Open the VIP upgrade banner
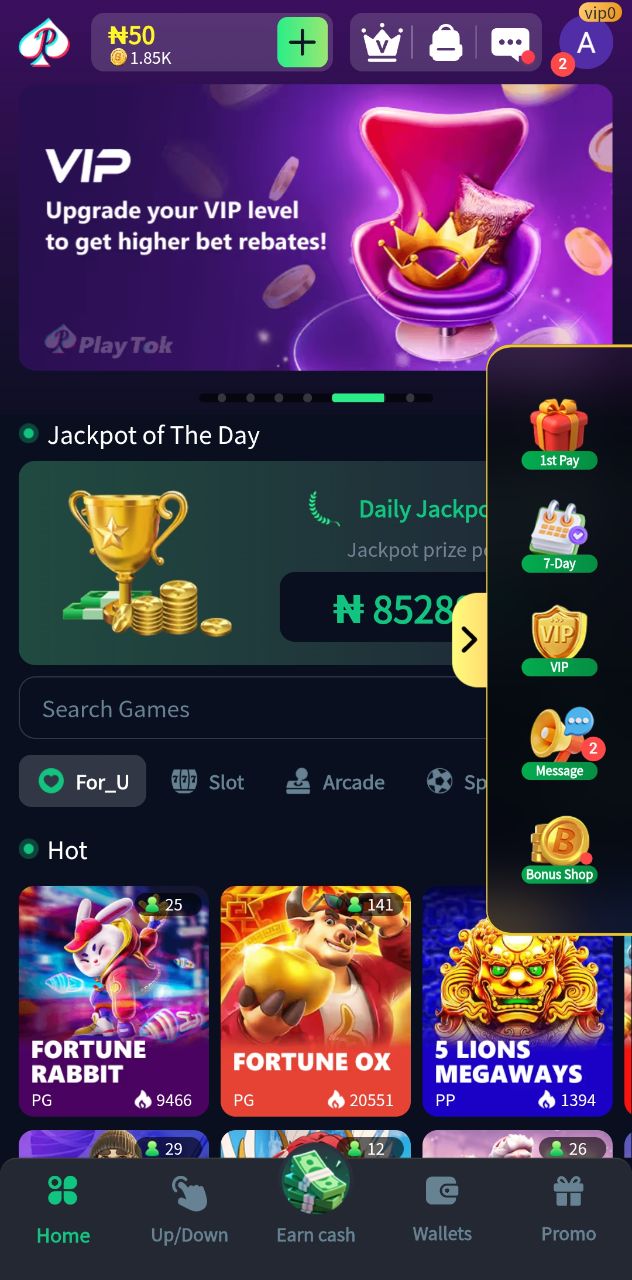 316,227
